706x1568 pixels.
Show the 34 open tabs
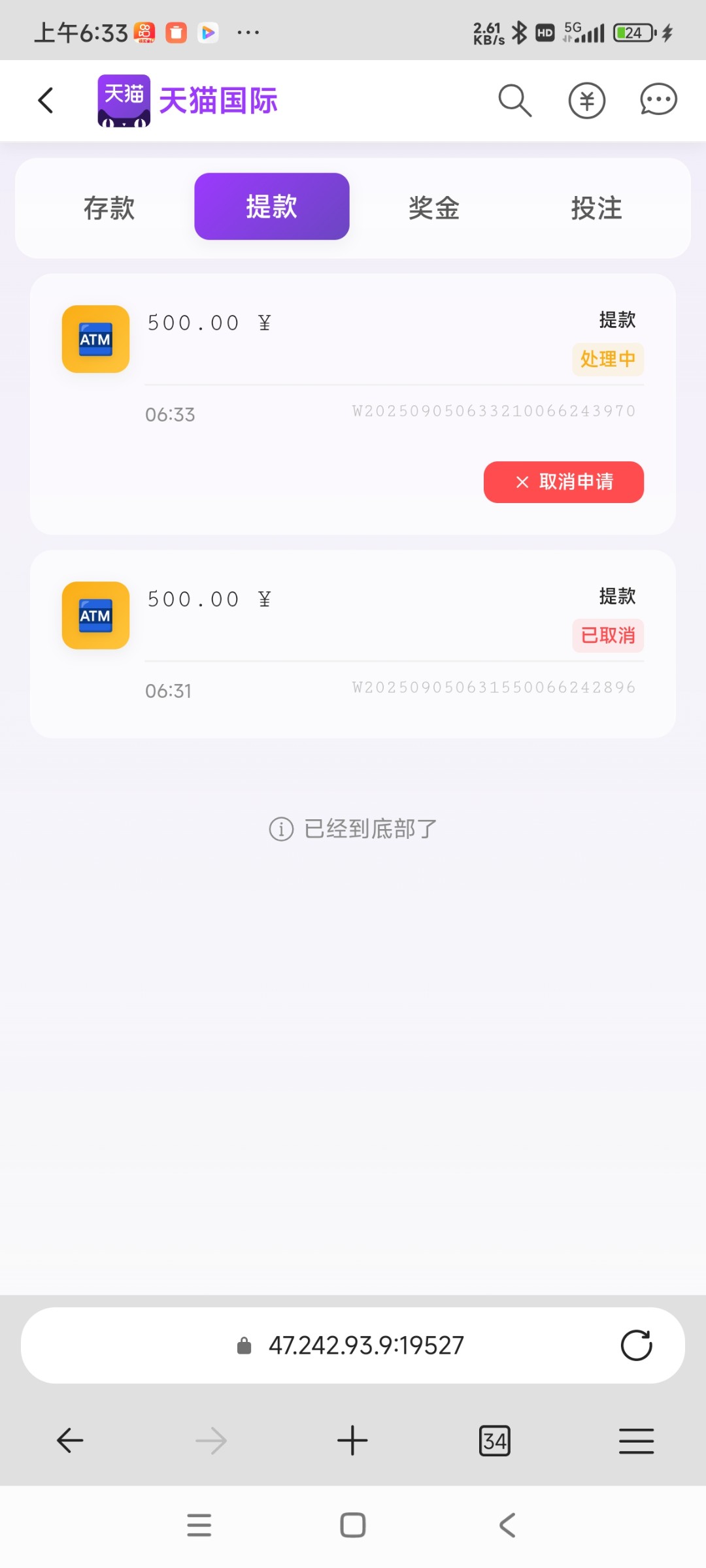pos(494,1441)
